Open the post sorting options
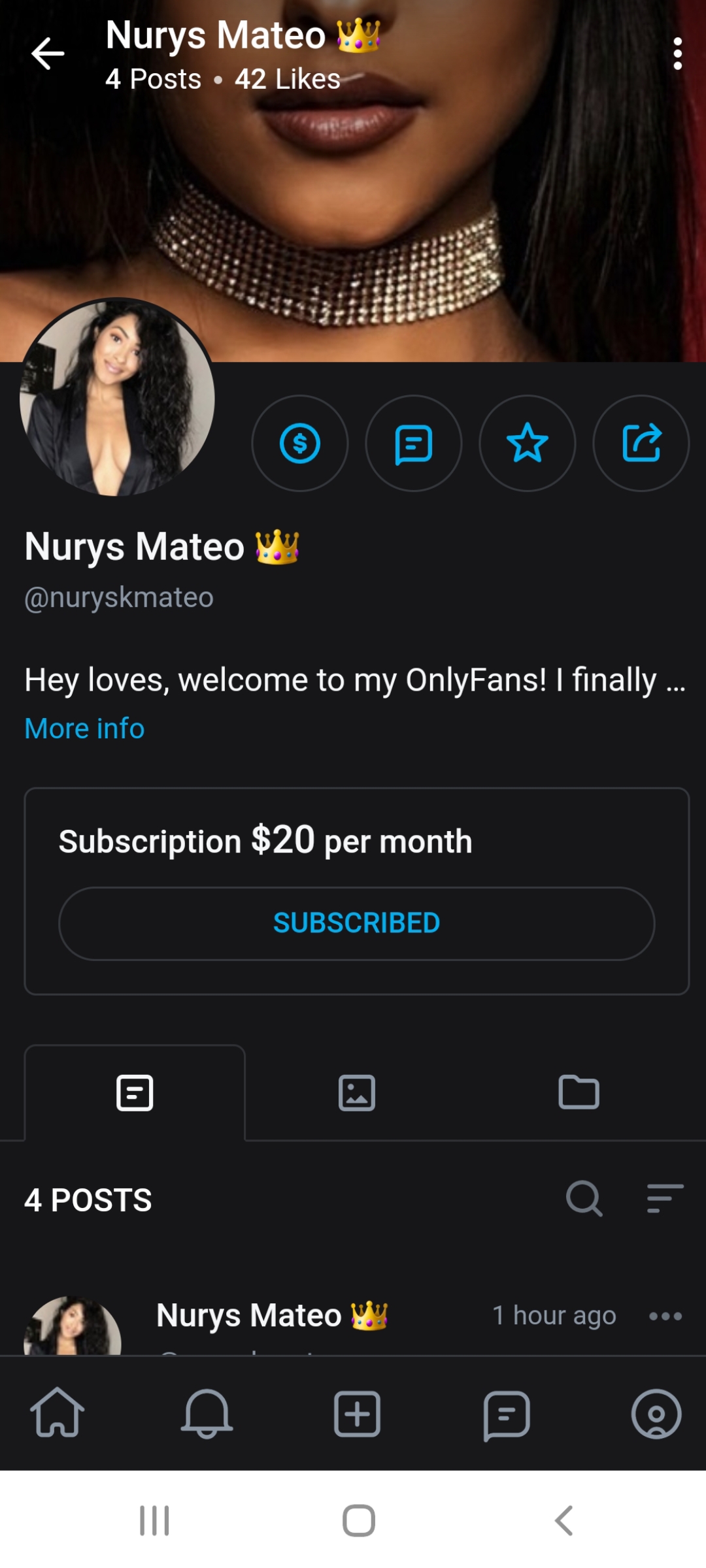This screenshot has width=706, height=1568. [665, 1198]
